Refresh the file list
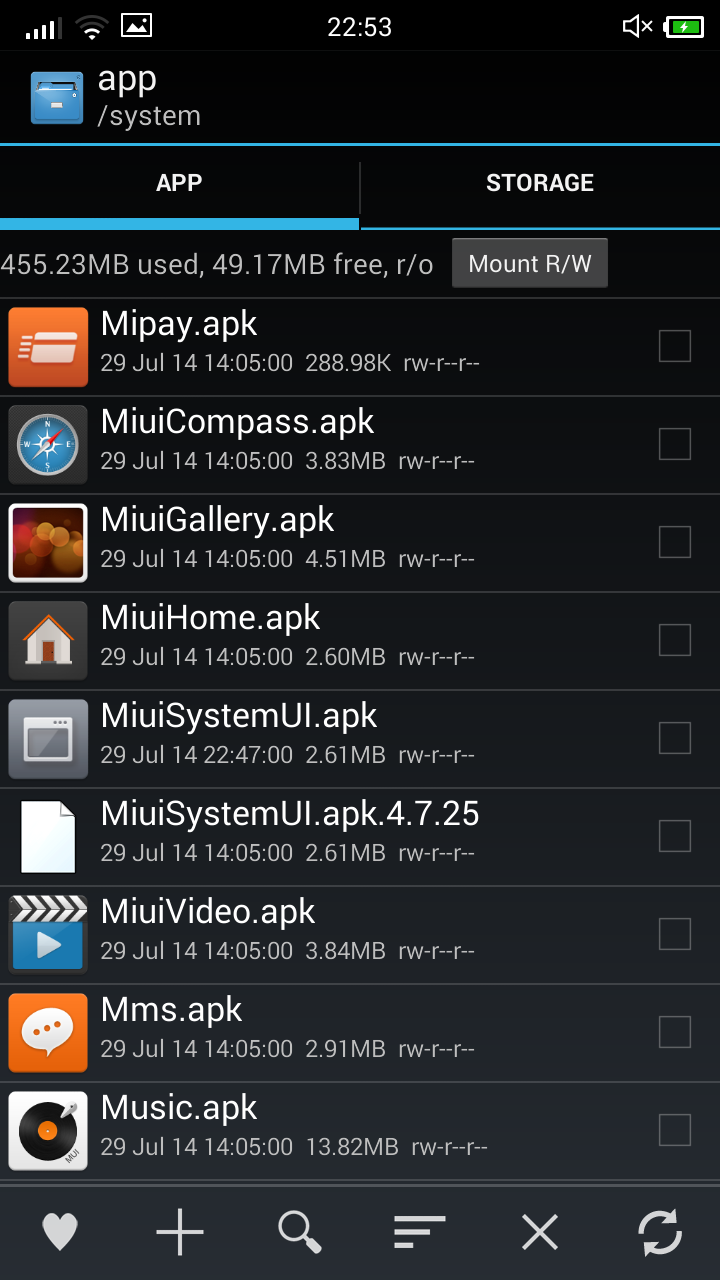Screen dimensions: 720x1280 (660, 1232)
